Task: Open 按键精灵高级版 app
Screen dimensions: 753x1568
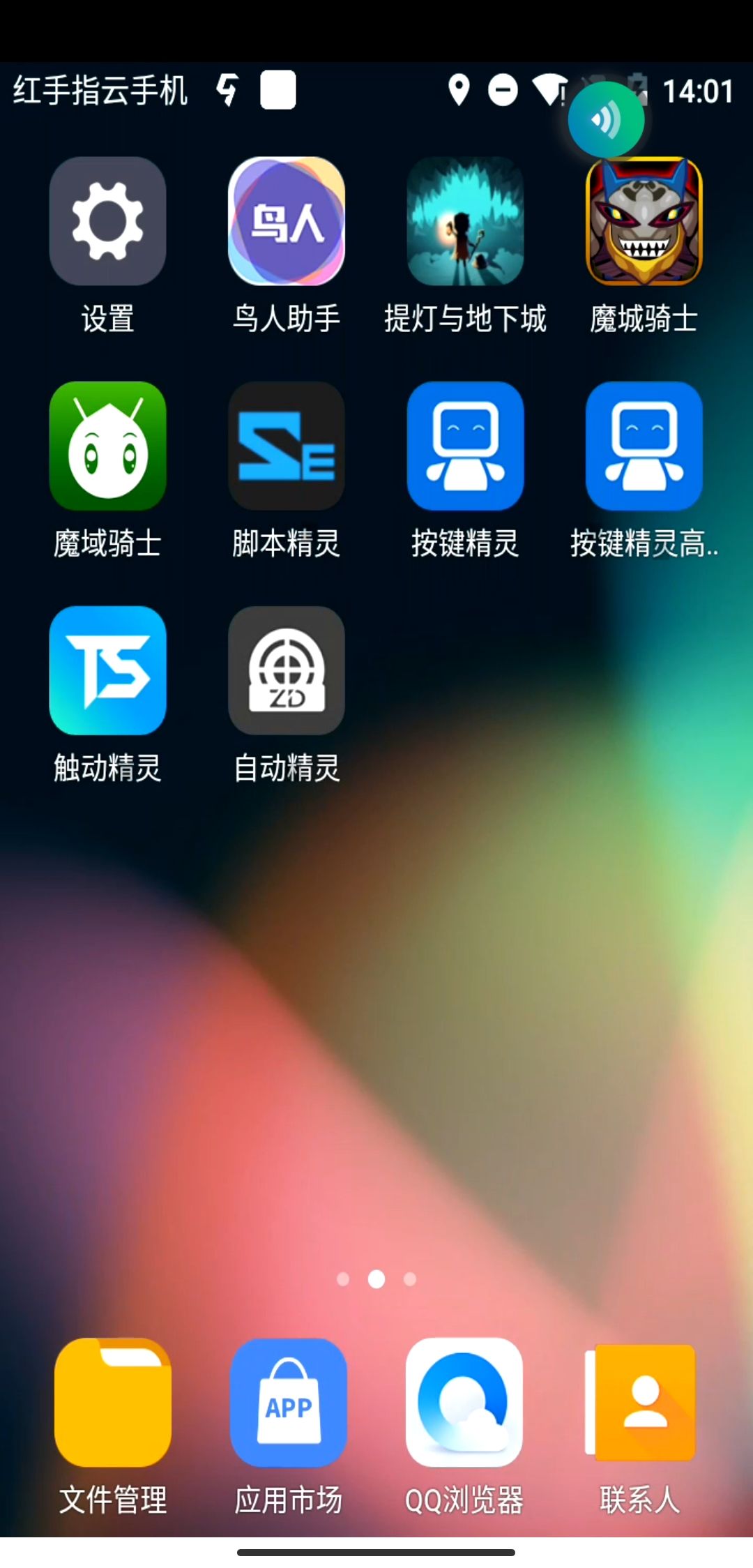Action: tap(644, 446)
